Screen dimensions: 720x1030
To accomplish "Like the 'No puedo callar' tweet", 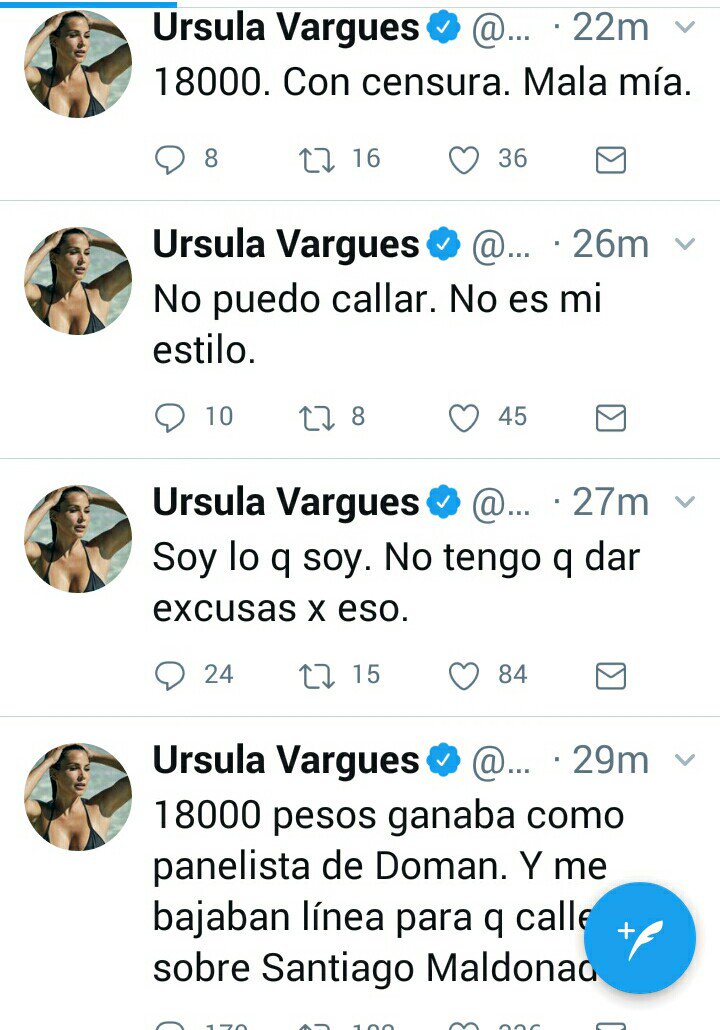I will click(463, 418).
